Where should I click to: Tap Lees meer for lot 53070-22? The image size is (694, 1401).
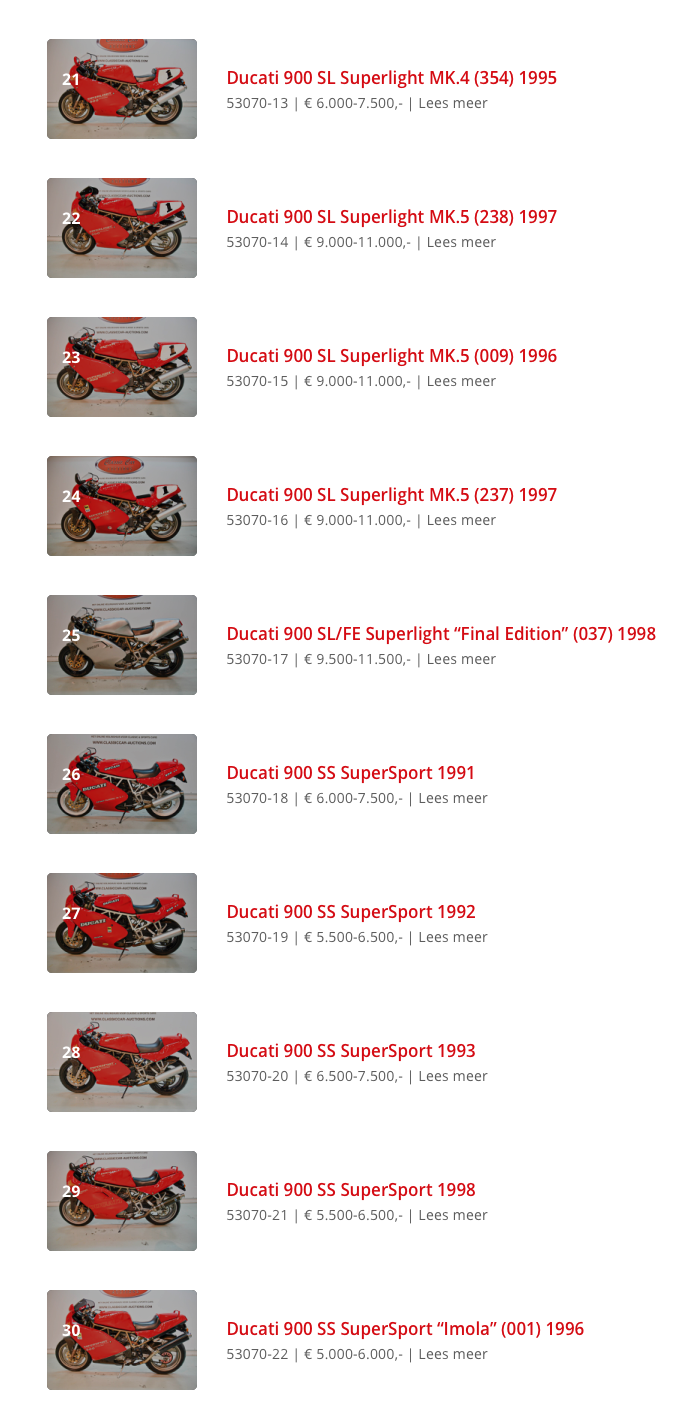(453, 1354)
